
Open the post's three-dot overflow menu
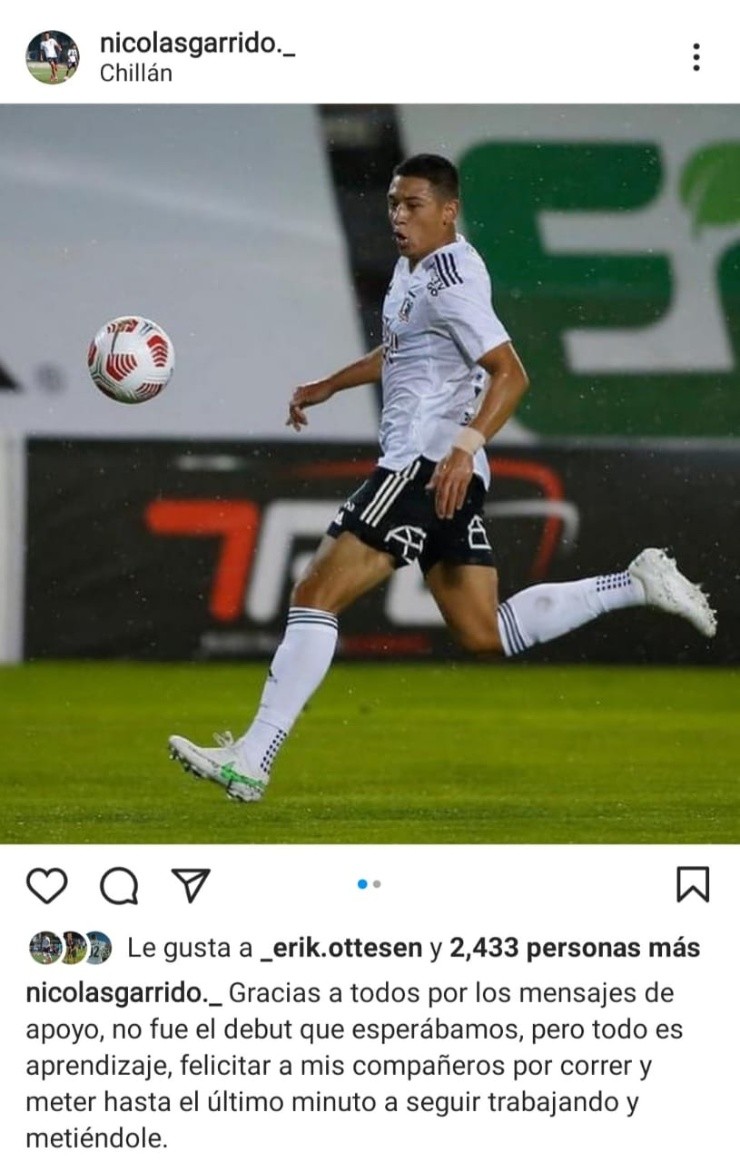tap(696, 57)
